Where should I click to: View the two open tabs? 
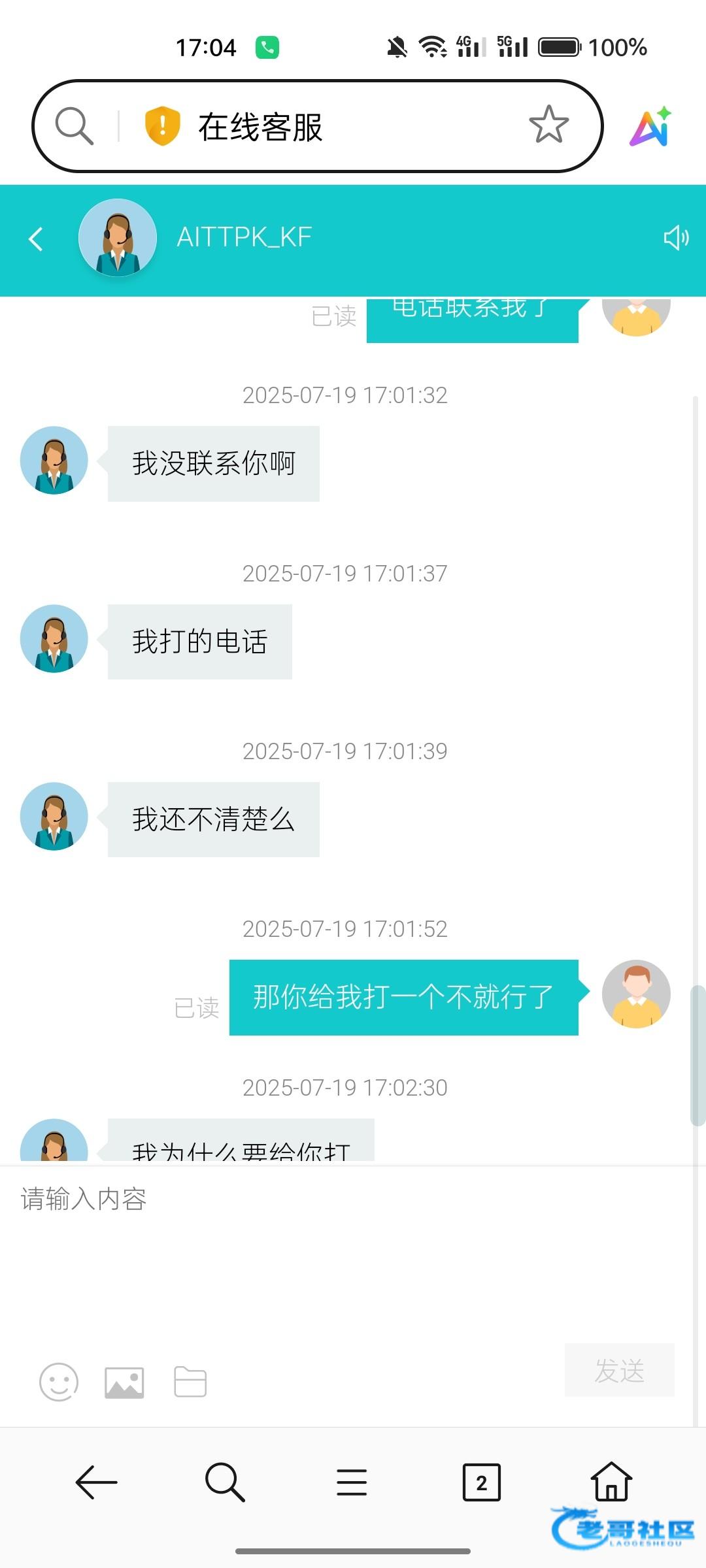481,1482
